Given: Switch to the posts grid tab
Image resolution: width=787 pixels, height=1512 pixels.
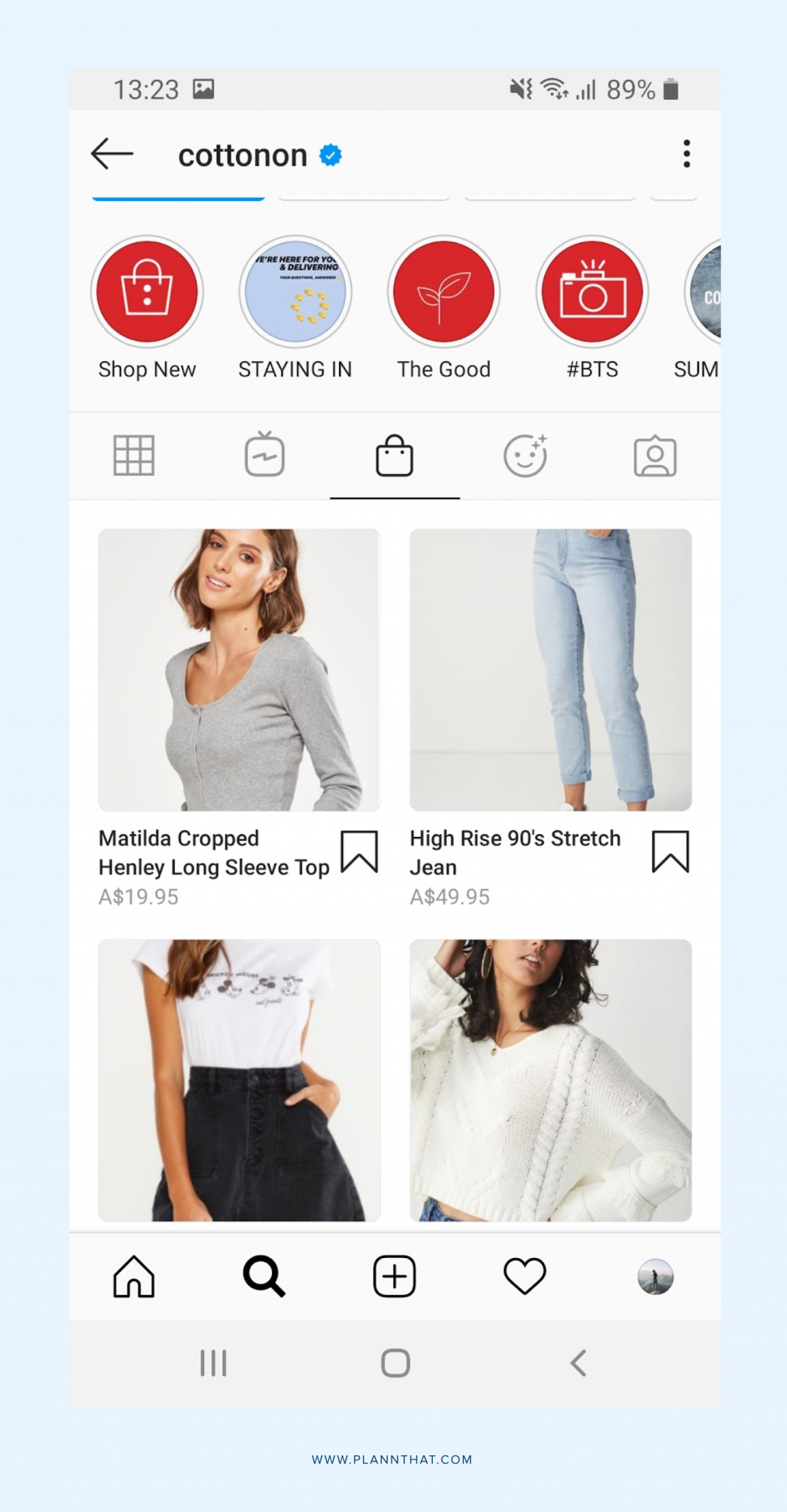Looking at the screenshot, I should click(134, 456).
